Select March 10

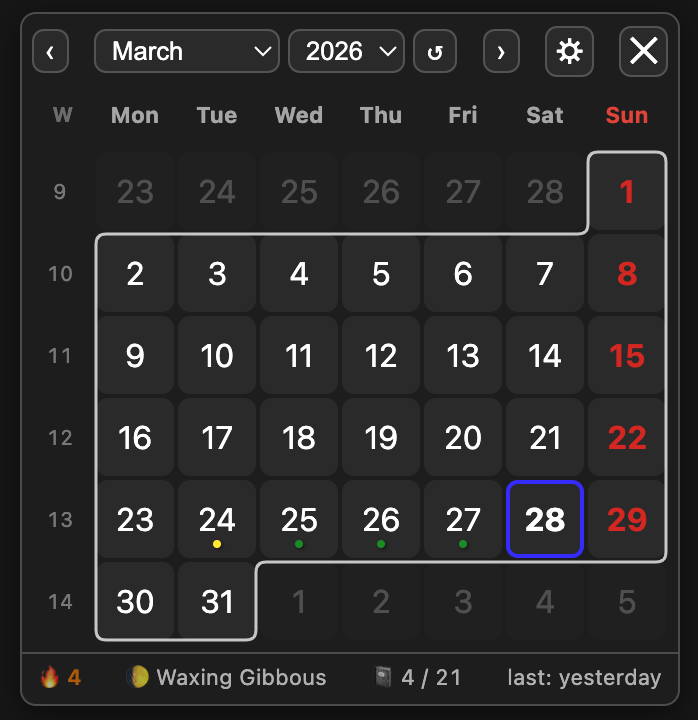[217, 356]
